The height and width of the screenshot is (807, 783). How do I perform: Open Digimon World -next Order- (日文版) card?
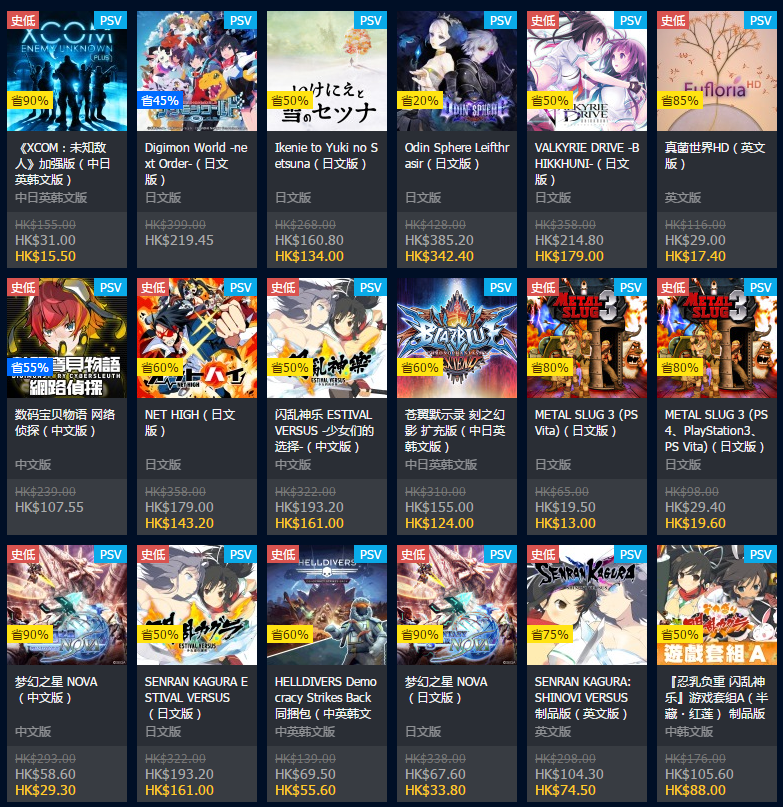tap(197, 72)
